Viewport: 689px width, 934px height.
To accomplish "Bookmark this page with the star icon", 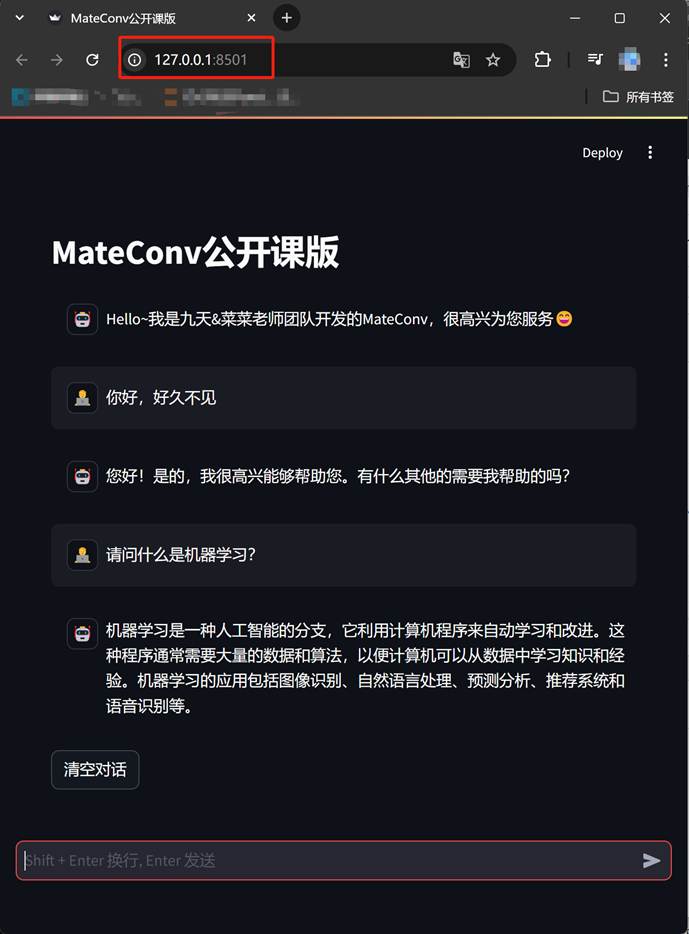I will coord(492,60).
